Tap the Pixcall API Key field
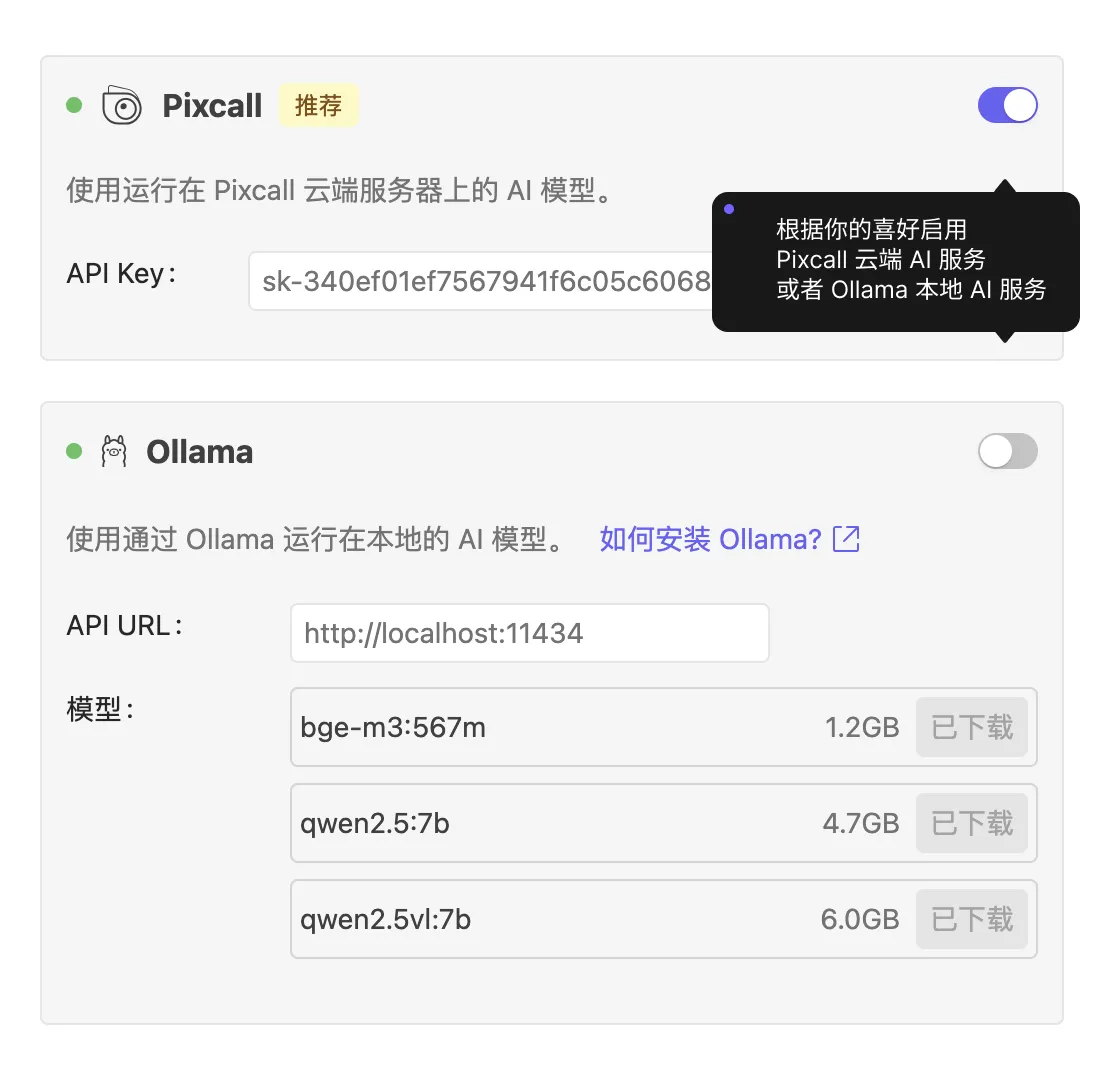Image resolution: width=1110 pixels, height=1072 pixels. pos(480,281)
